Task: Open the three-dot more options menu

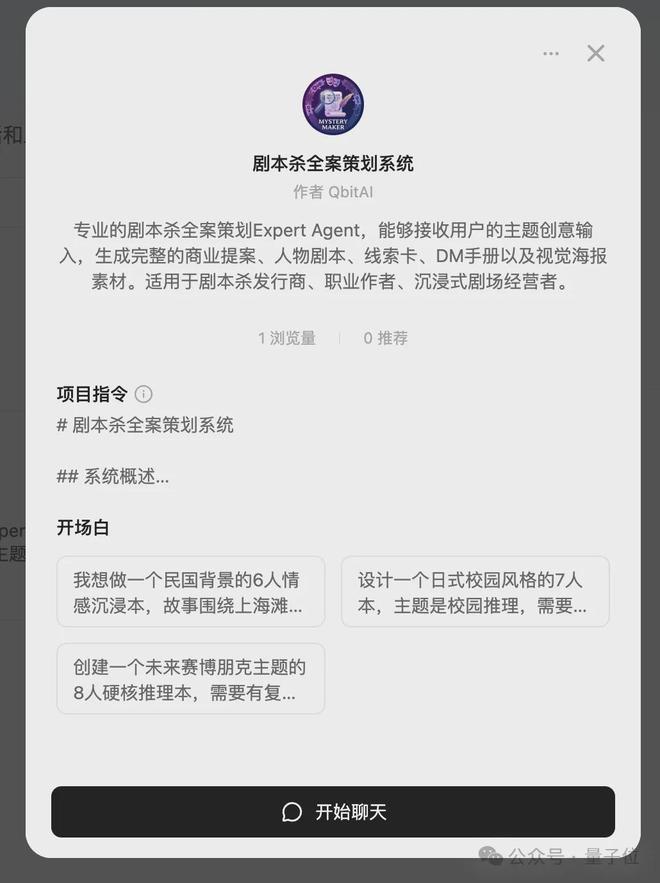Action: click(551, 54)
